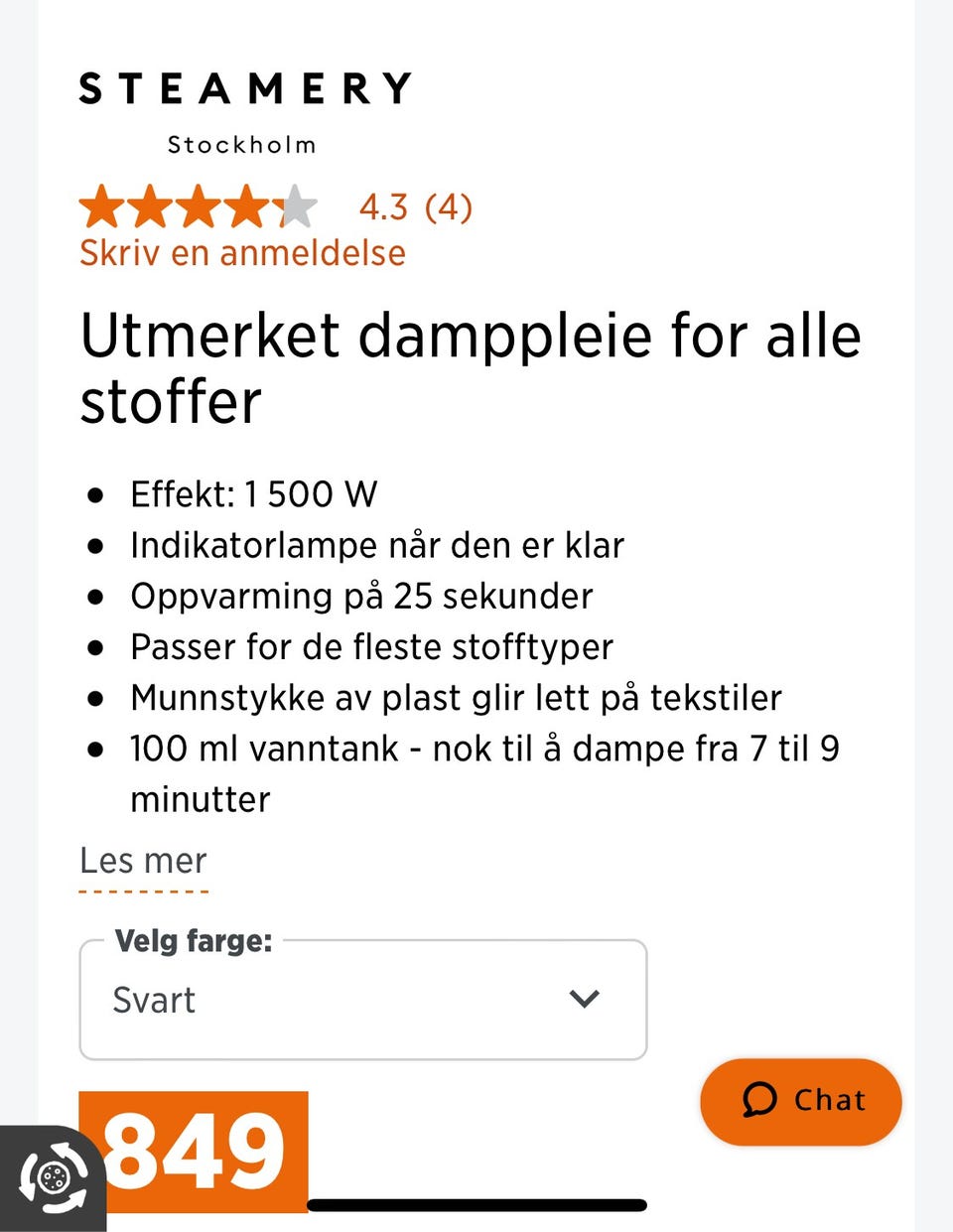Click the chevron in the color selector
Image resolution: width=953 pixels, height=1232 pixels.
(x=585, y=999)
